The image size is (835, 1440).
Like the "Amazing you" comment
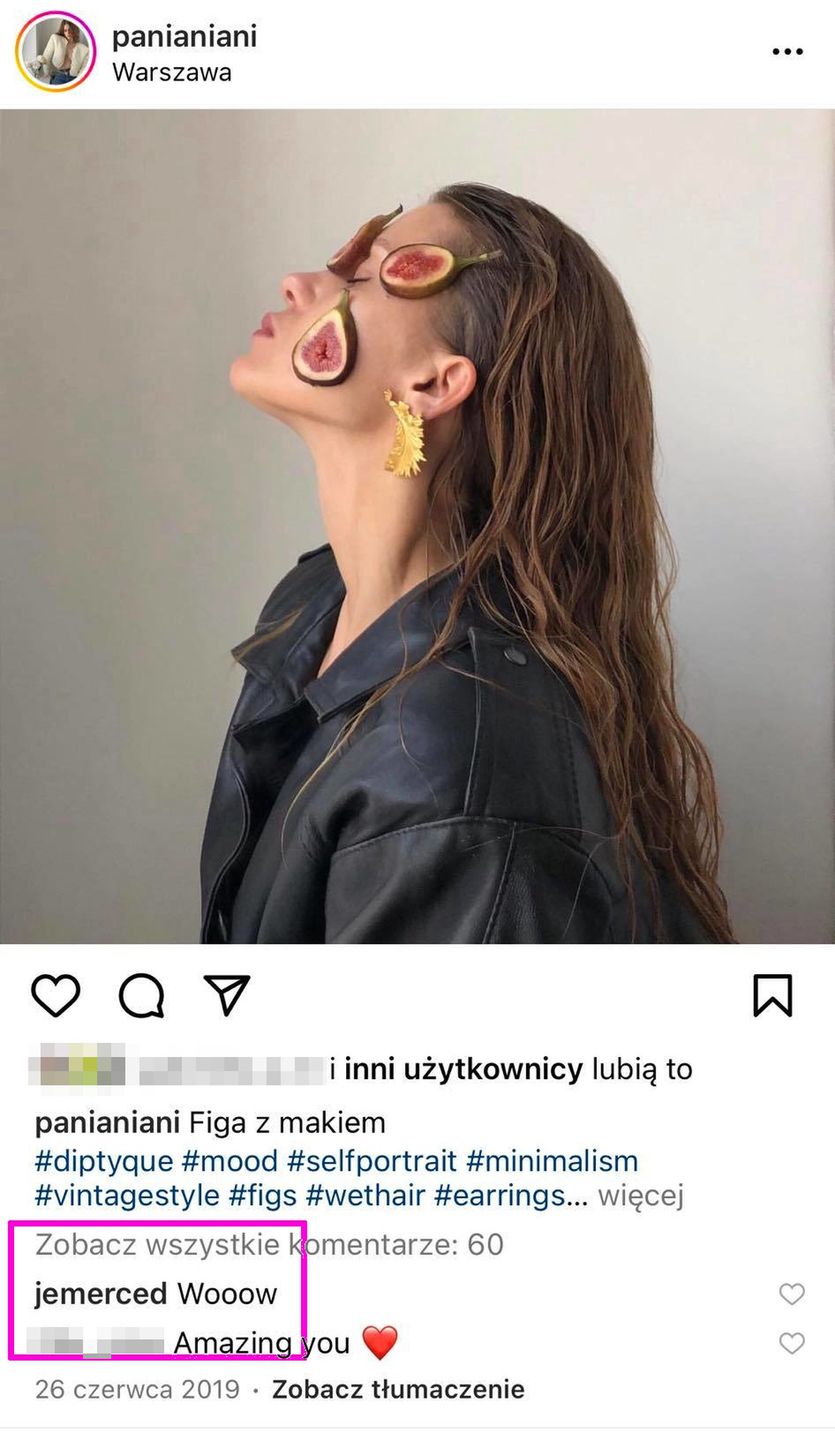[792, 1343]
